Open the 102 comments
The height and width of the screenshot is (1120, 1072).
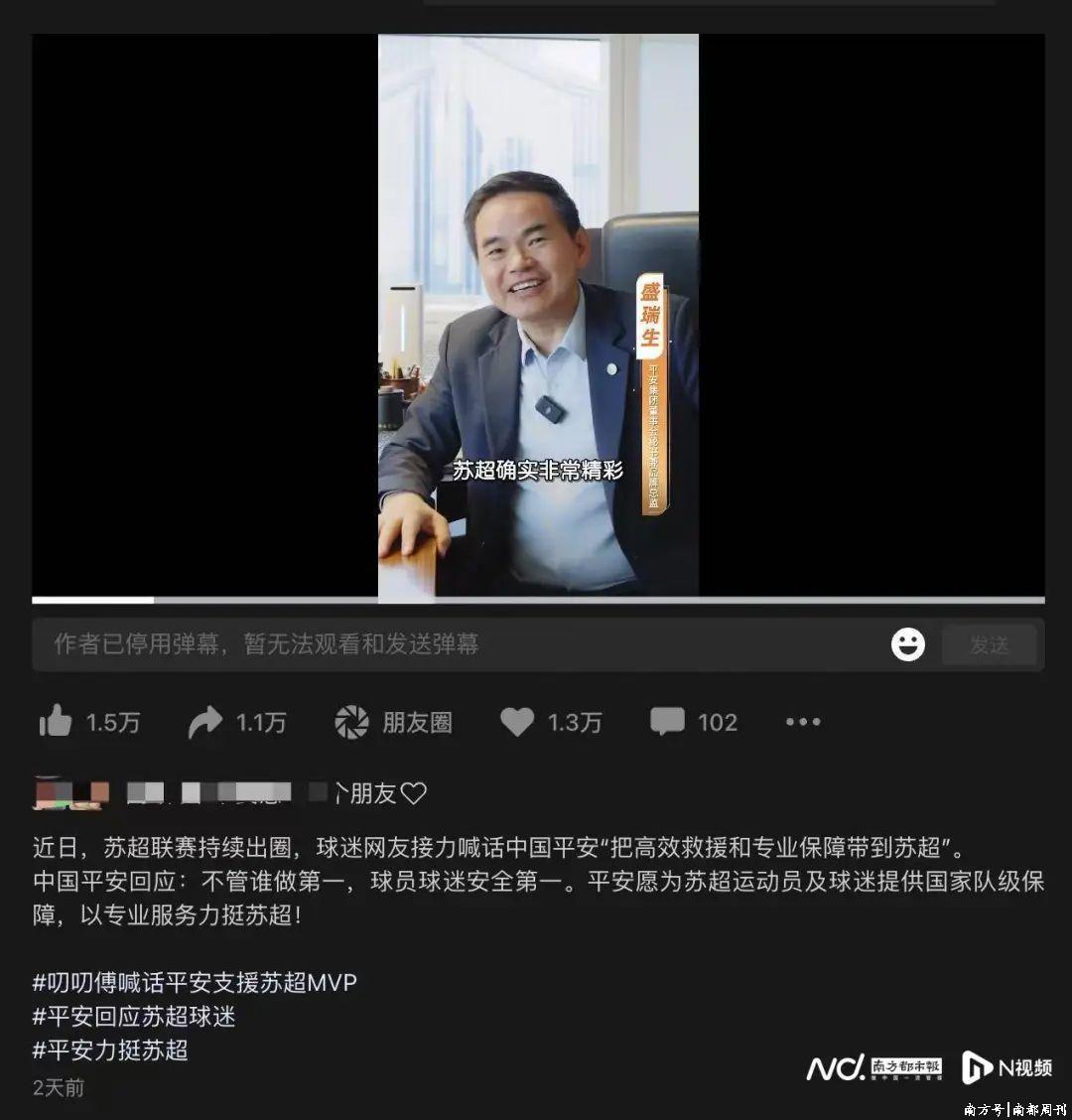pyautogui.click(x=668, y=722)
